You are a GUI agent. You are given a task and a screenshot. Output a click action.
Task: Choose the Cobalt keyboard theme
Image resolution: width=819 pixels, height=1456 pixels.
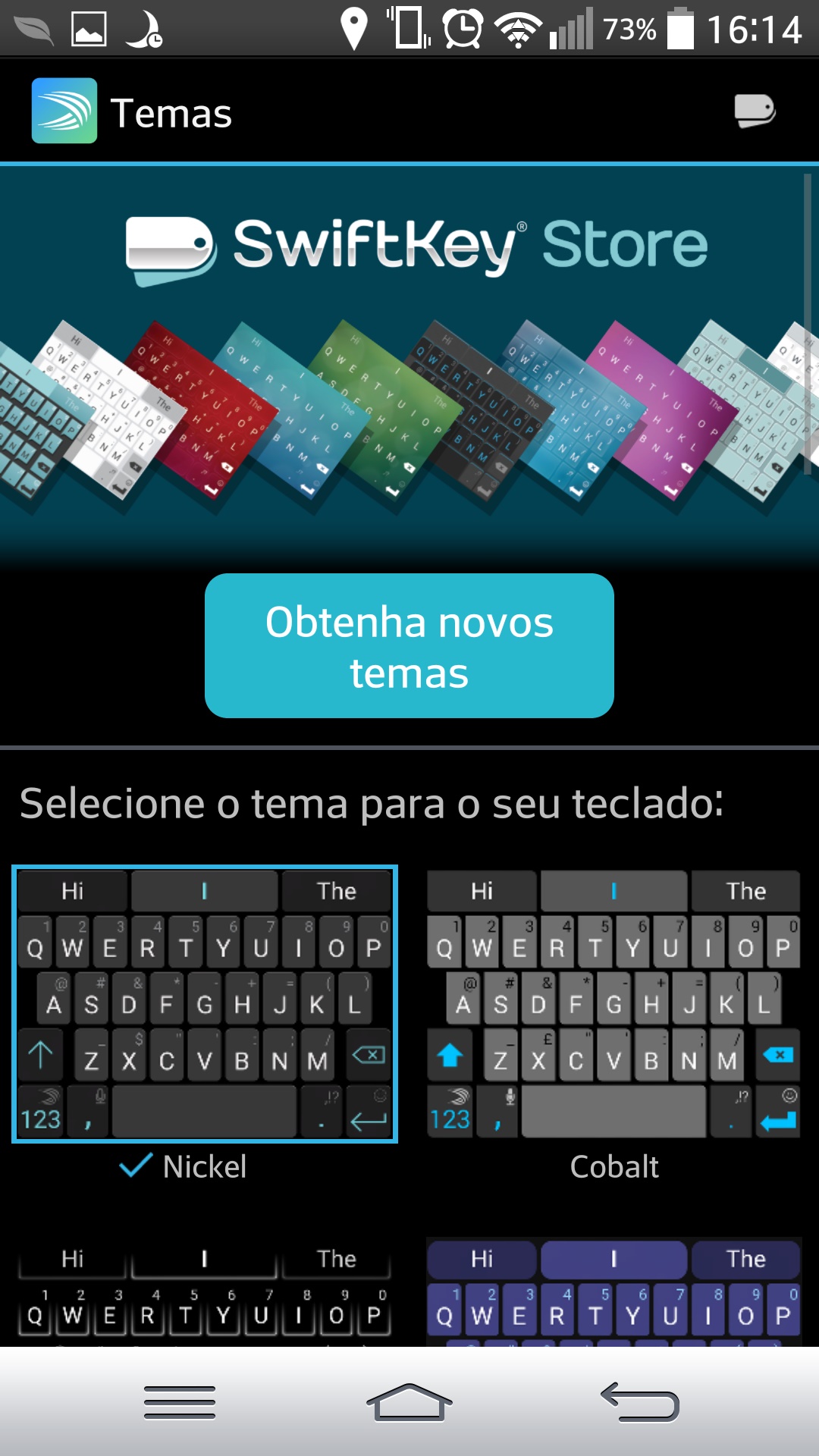(x=613, y=1004)
